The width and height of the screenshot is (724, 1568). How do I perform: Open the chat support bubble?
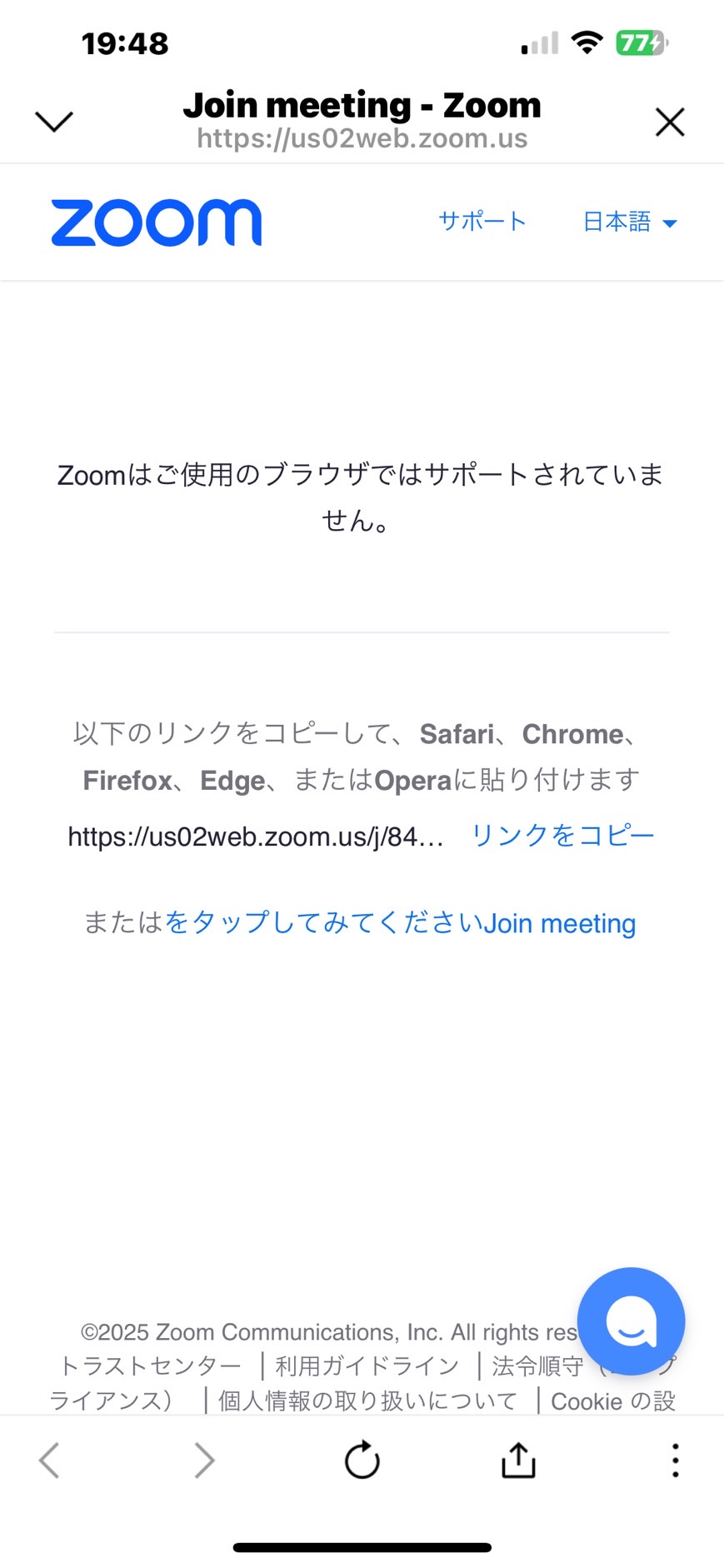click(x=632, y=1321)
